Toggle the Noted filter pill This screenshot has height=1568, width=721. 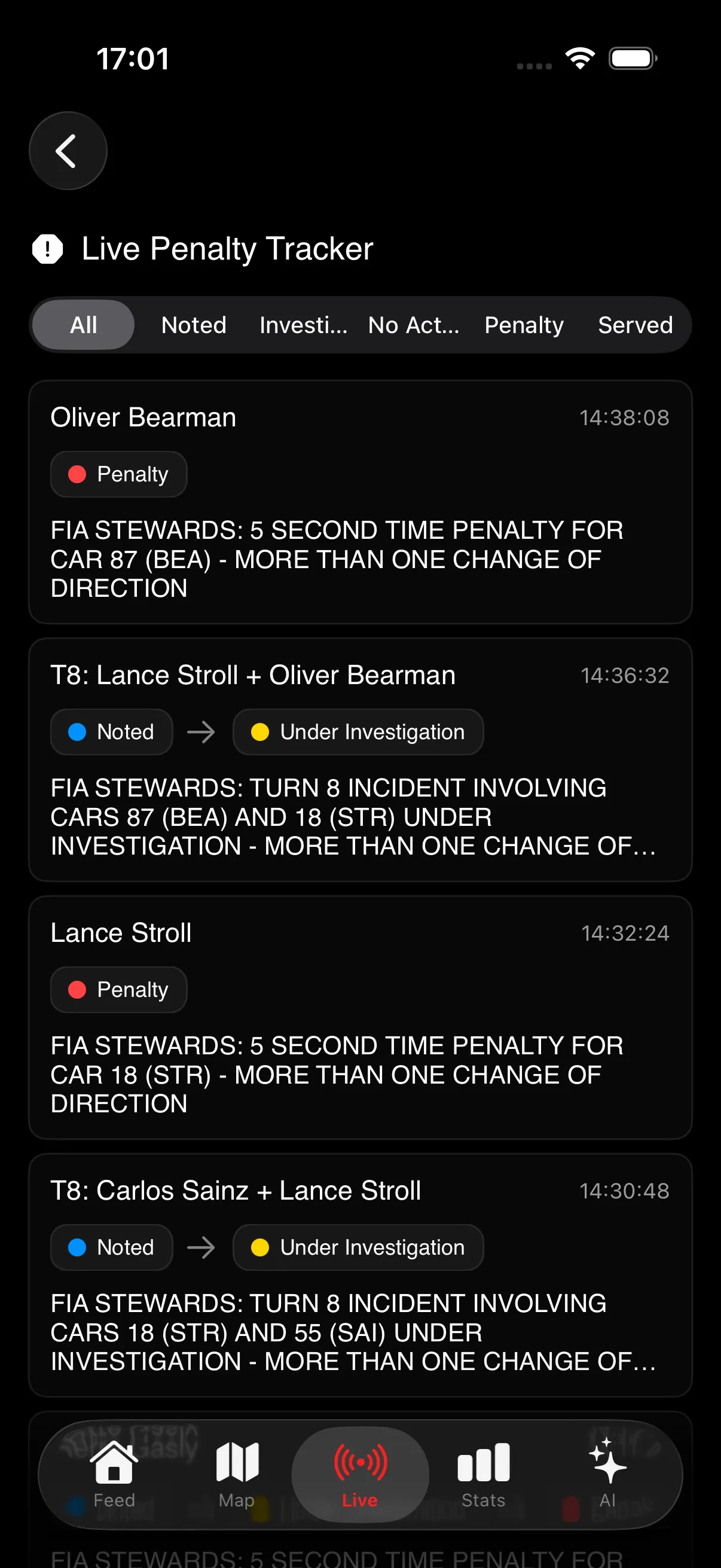(x=193, y=325)
